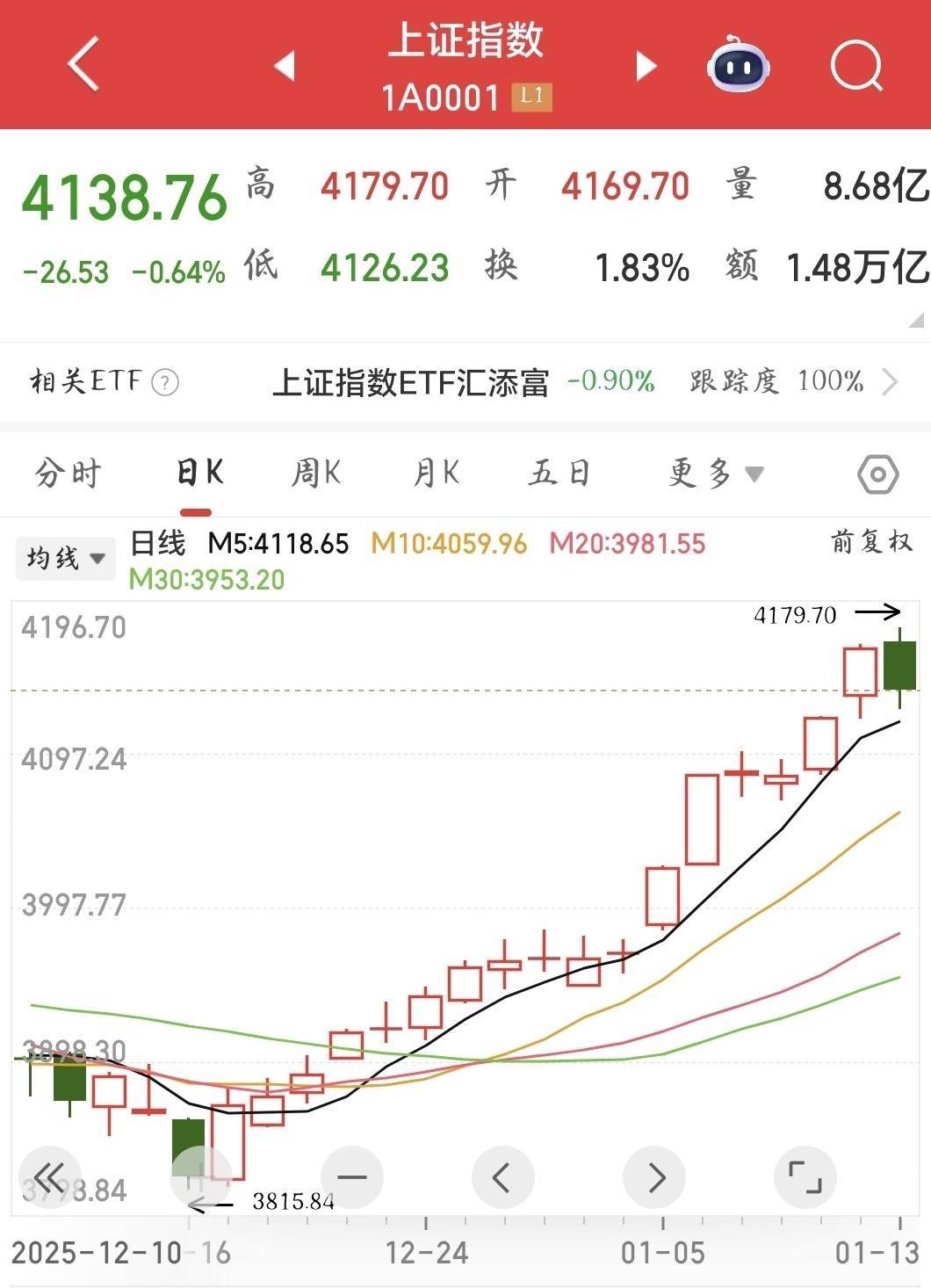
Task: Open the 均线 indicator dropdown
Action: pyautogui.click(x=66, y=558)
